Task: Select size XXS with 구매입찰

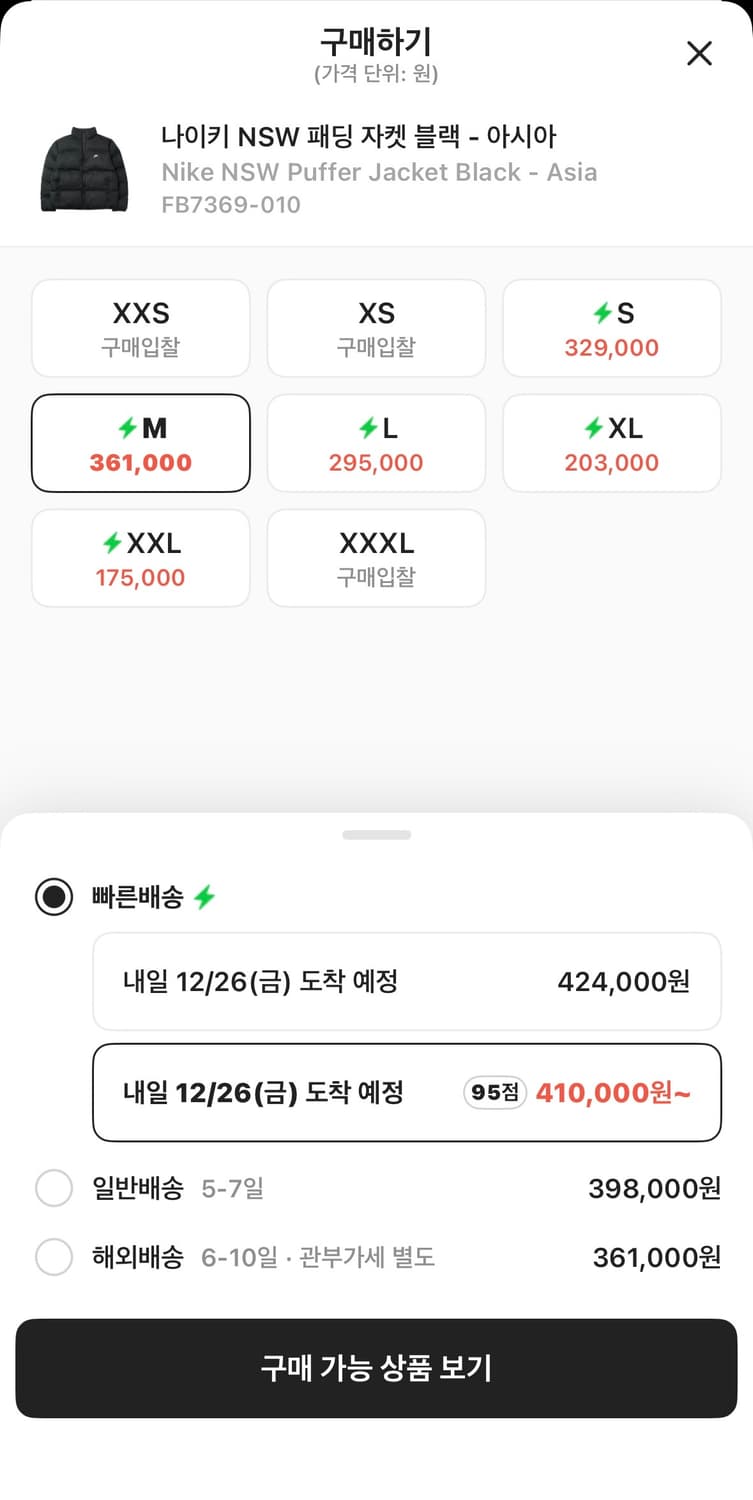Action: coord(140,328)
